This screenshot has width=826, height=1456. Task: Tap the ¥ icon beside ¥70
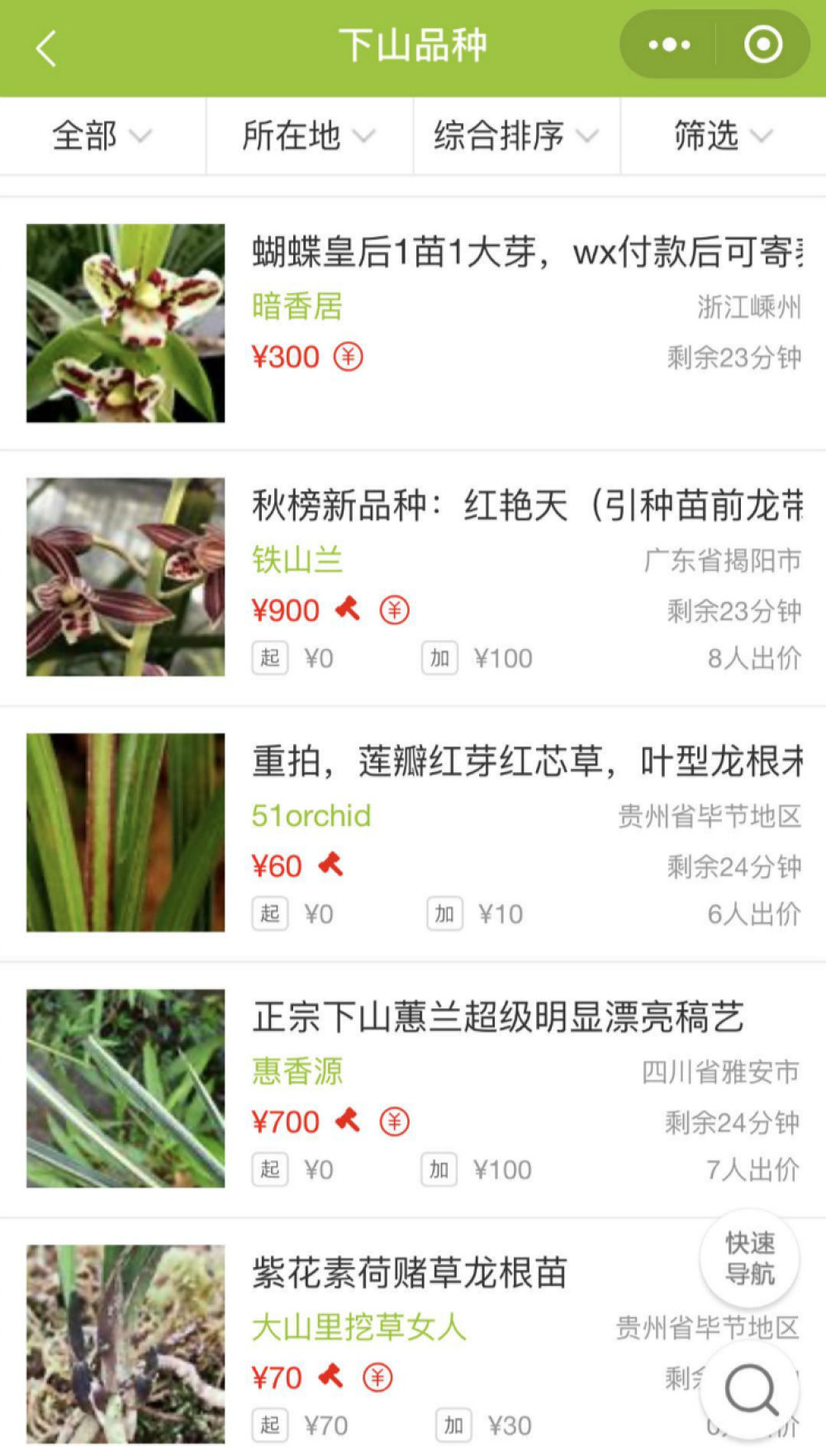377,1377
